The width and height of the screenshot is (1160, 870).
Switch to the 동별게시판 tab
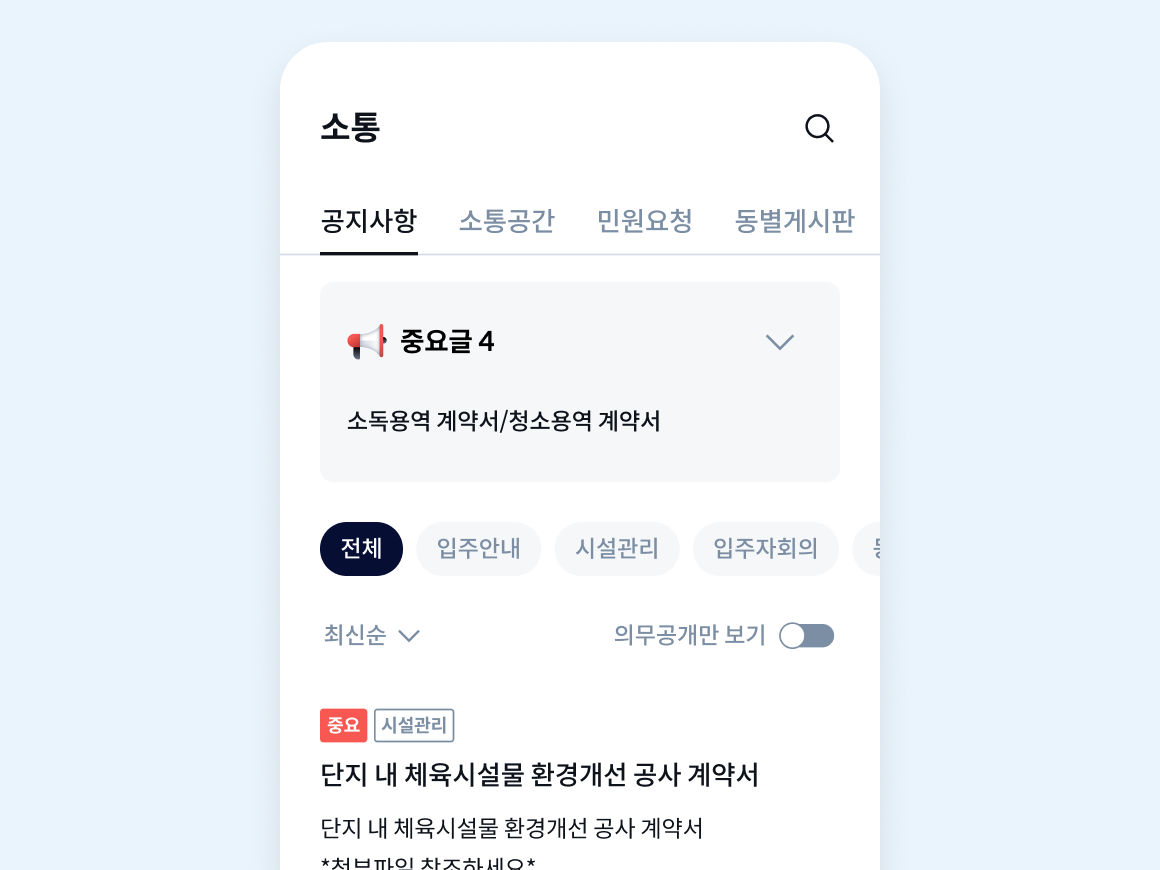click(x=794, y=221)
